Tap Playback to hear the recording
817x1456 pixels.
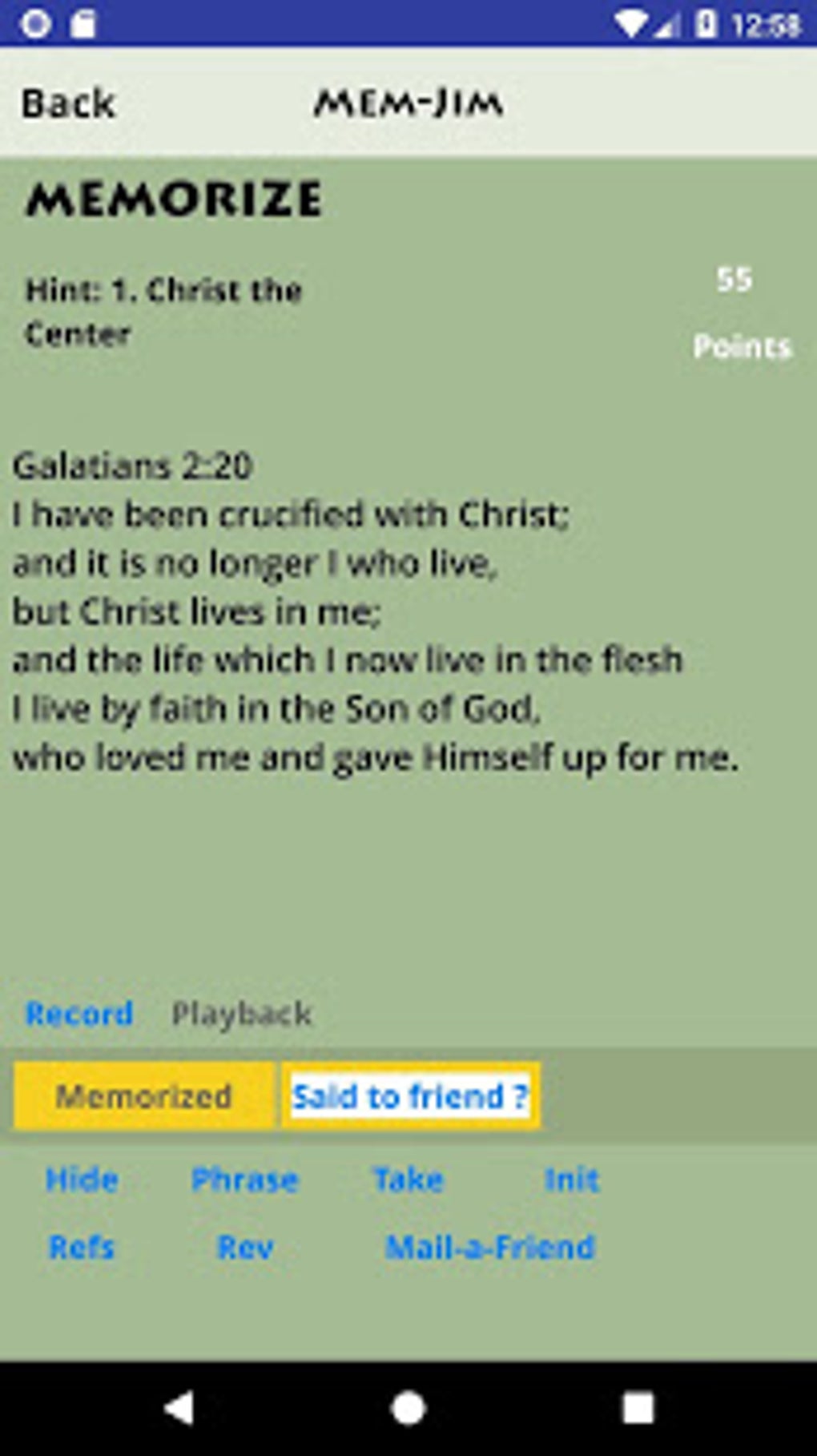pos(242,1014)
